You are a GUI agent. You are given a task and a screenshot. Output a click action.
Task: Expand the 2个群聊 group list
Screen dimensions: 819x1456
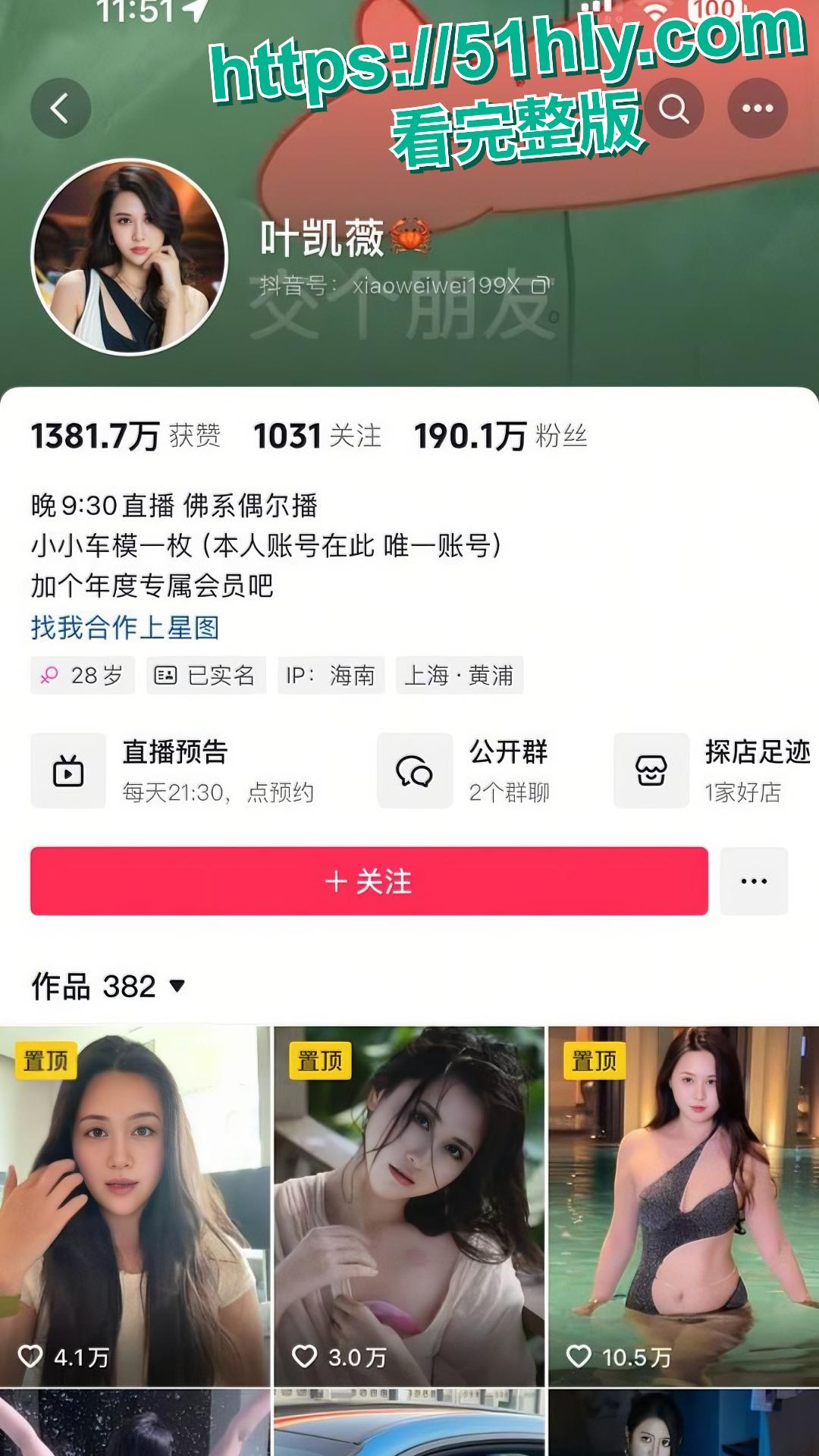click(510, 794)
